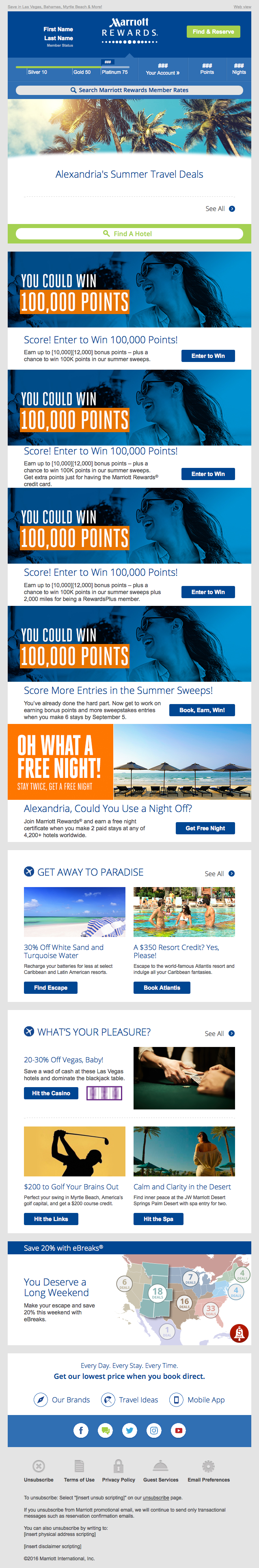259x1568 pixels.
Task: See all What's Your Pleasure deals
Action: (219, 1034)
